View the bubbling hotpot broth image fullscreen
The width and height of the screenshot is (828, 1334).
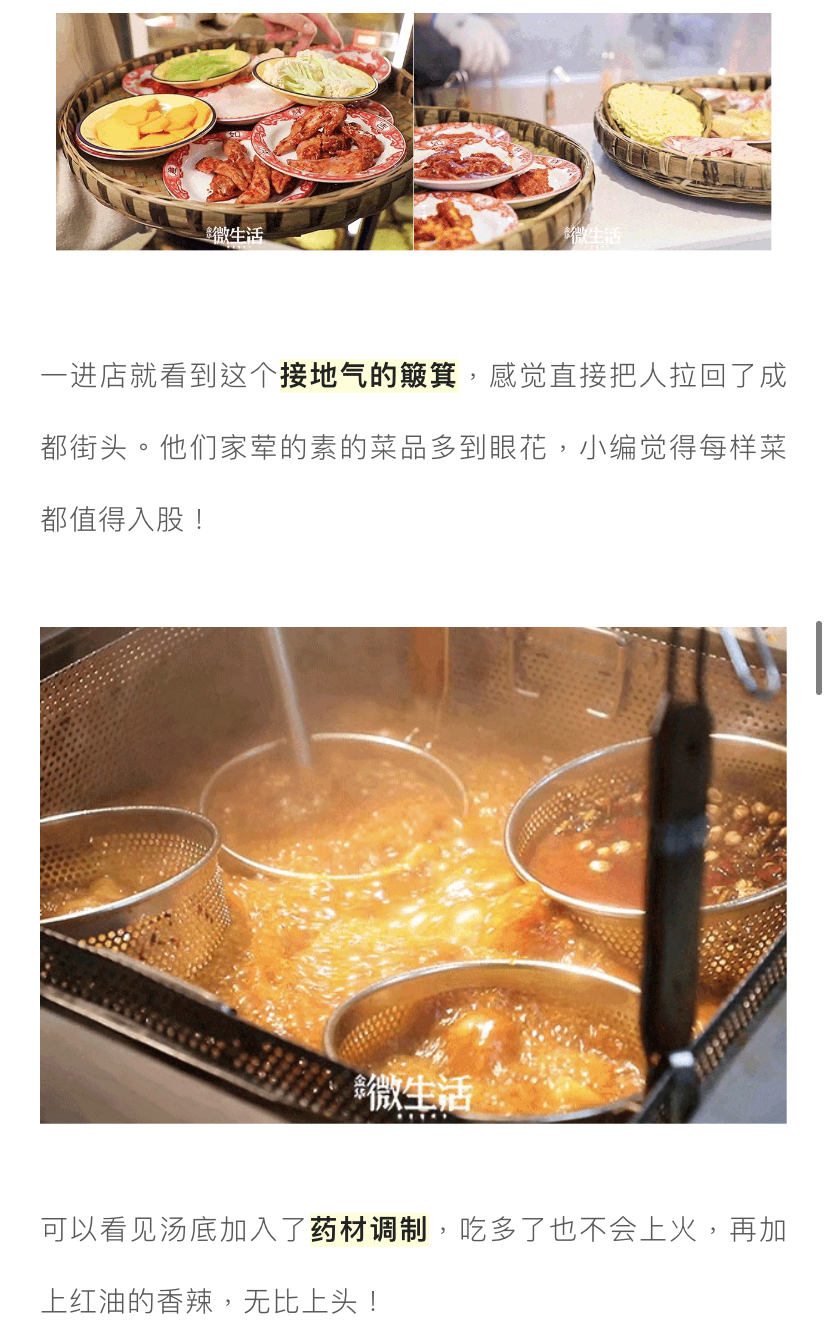point(413,874)
